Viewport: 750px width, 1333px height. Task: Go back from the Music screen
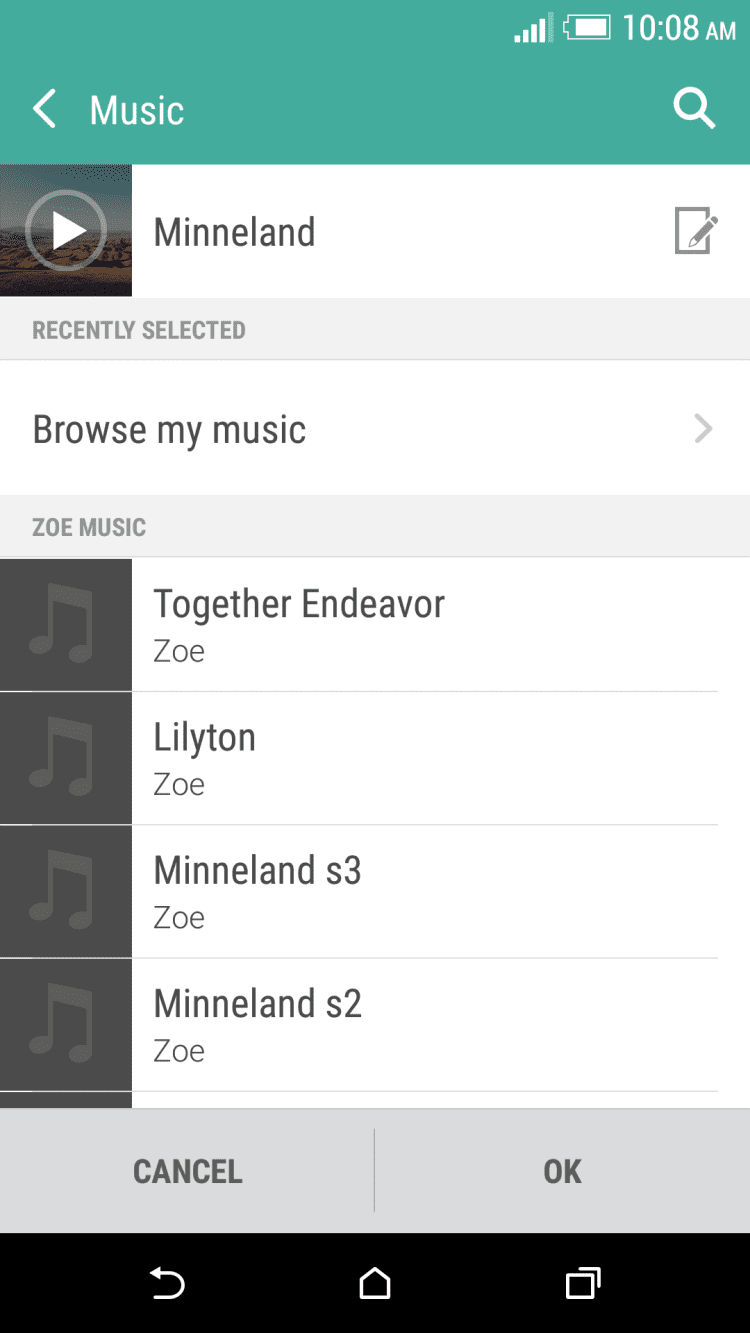(x=45, y=109)
